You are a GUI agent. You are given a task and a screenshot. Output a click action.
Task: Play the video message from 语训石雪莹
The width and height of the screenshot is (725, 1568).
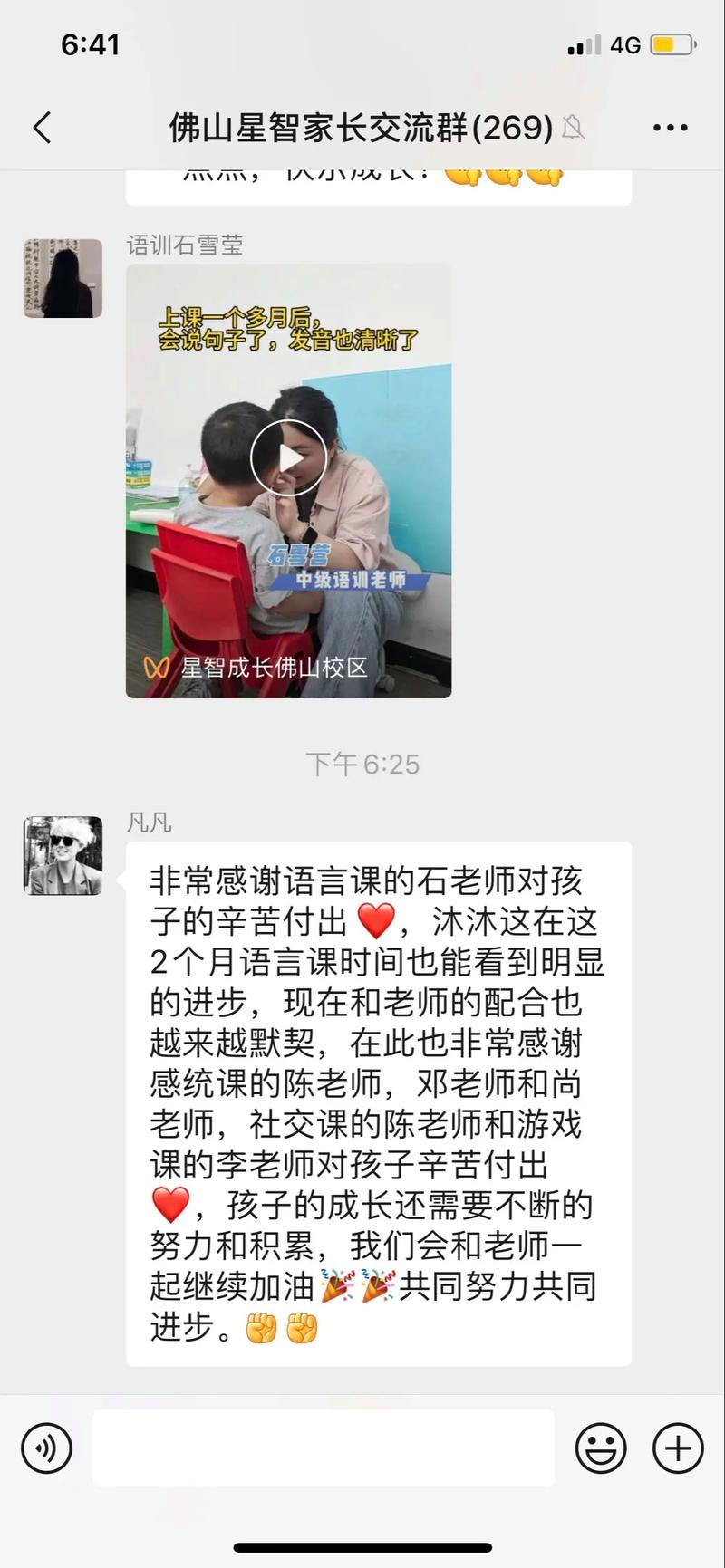point(288,458)
